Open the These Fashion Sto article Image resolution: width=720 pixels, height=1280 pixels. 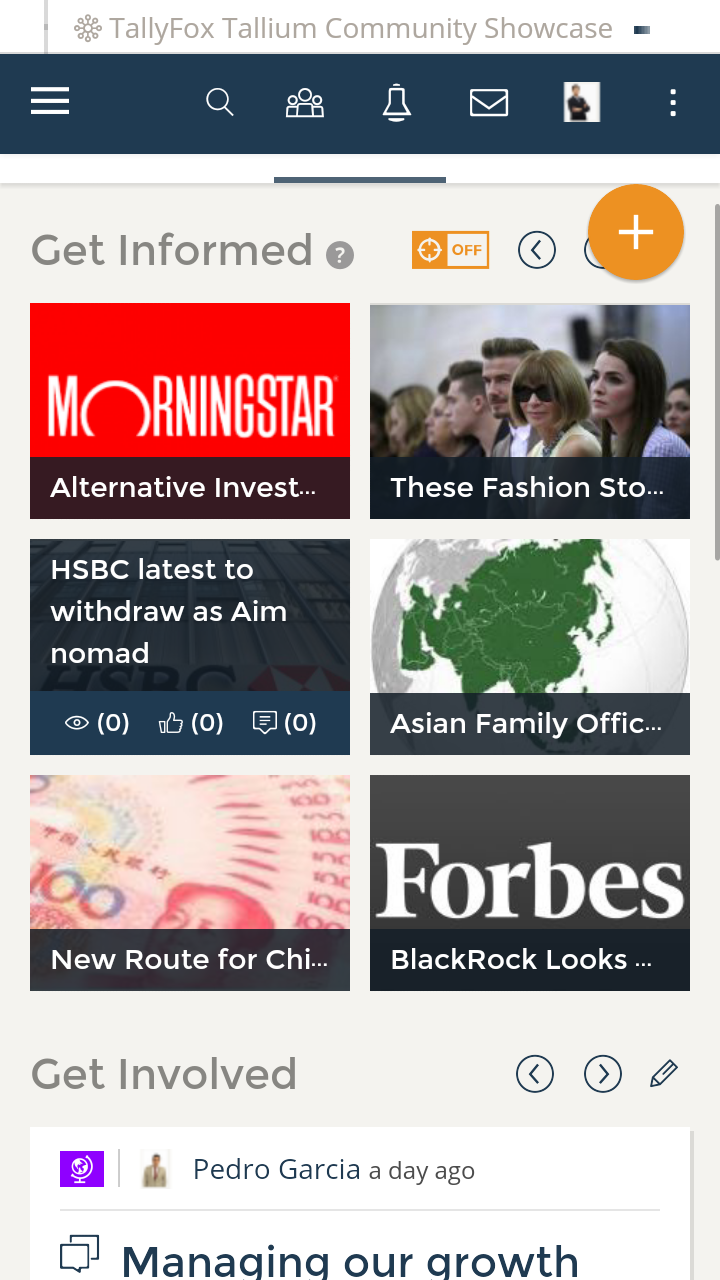point(530,410)
